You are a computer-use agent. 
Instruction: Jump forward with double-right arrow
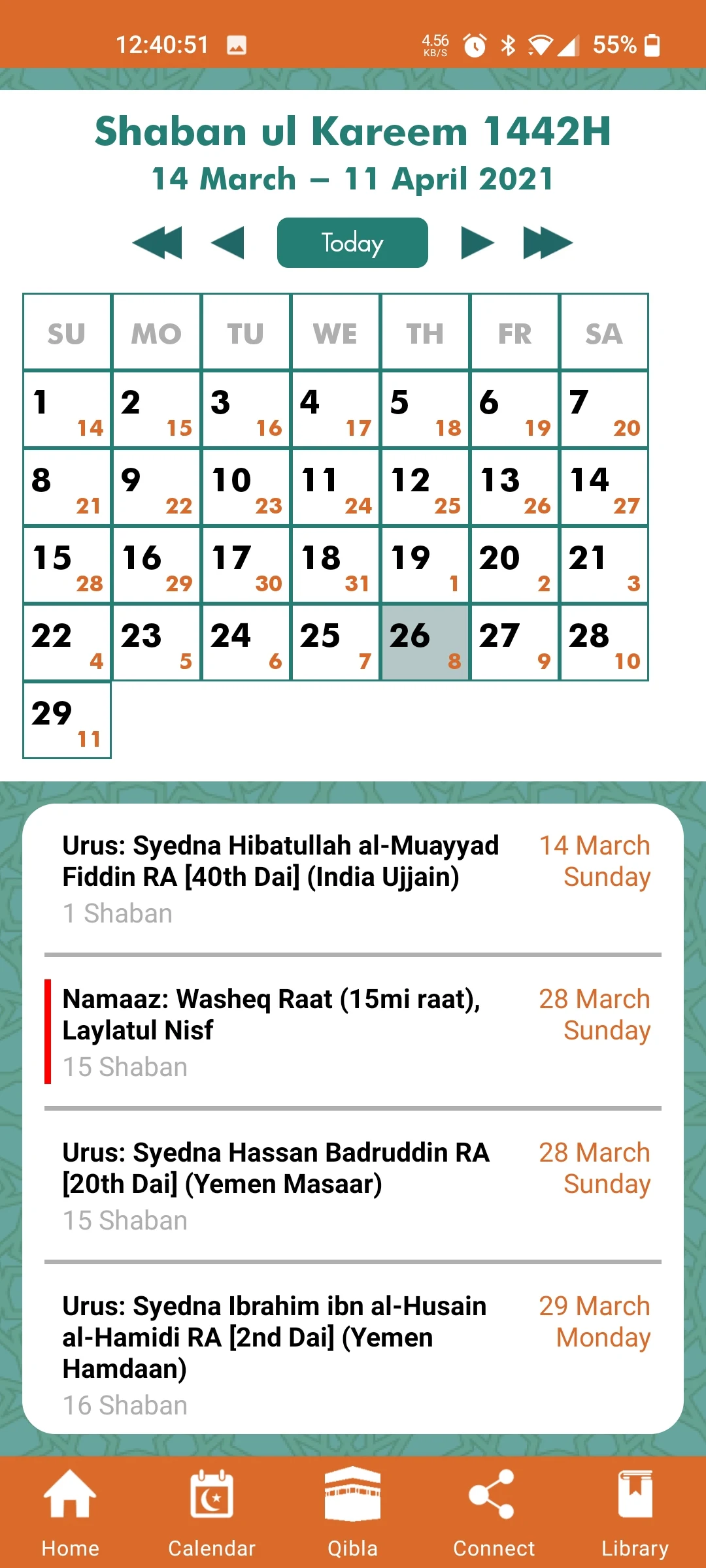click(548, 243)
